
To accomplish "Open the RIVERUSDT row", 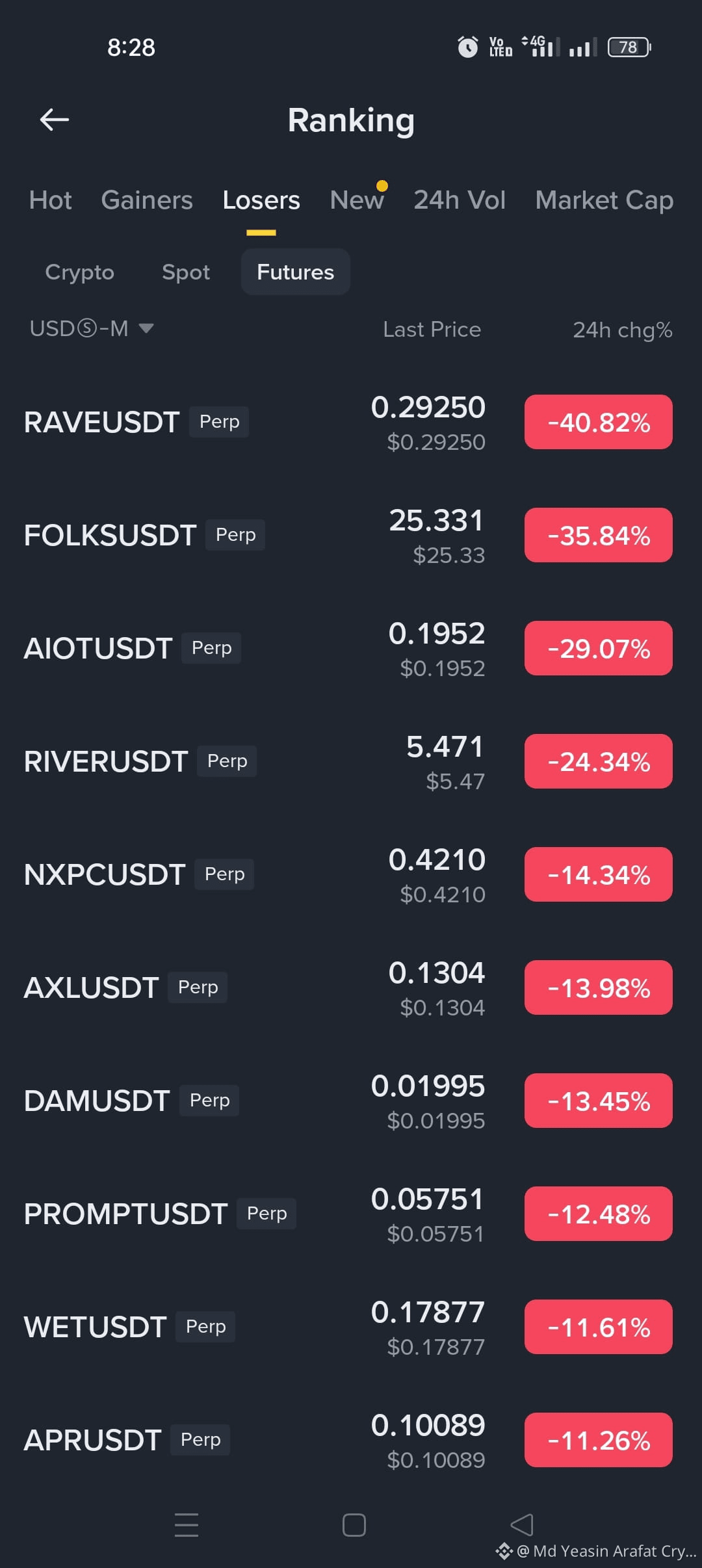I will pos(351,762).
